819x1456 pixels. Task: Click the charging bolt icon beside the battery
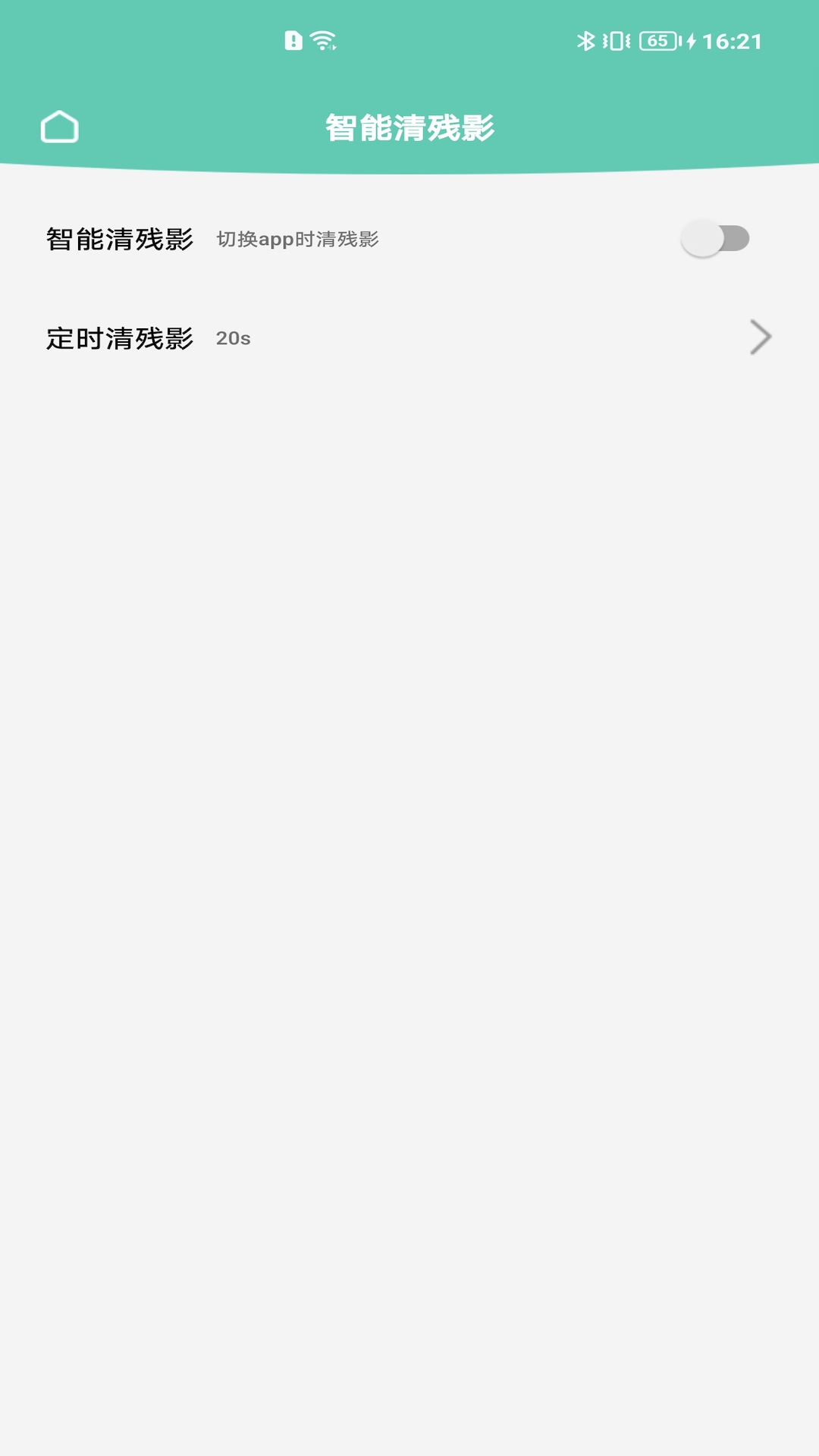pyautogui.click(x=689, y=42)
